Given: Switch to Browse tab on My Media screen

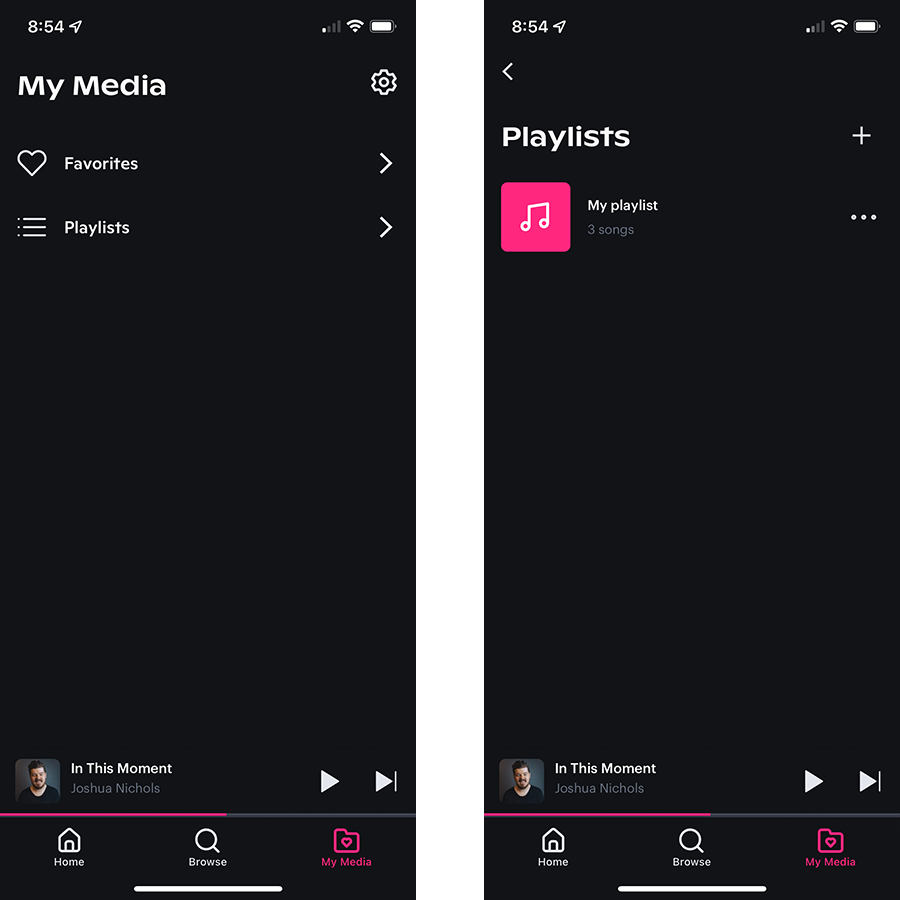Looking at the screenshot, I should click(x=208, y=846).
